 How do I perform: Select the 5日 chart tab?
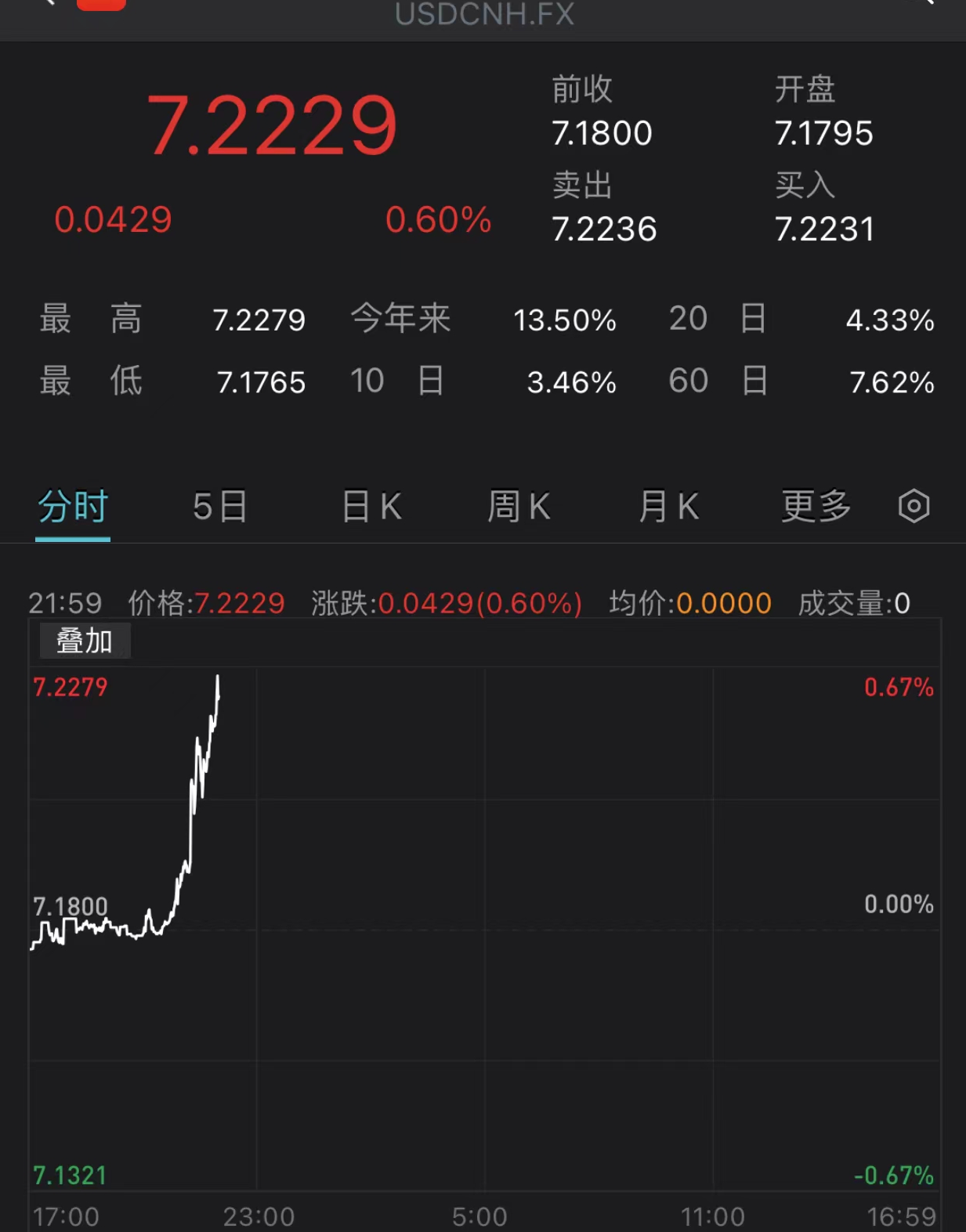(x=220, y=506)
